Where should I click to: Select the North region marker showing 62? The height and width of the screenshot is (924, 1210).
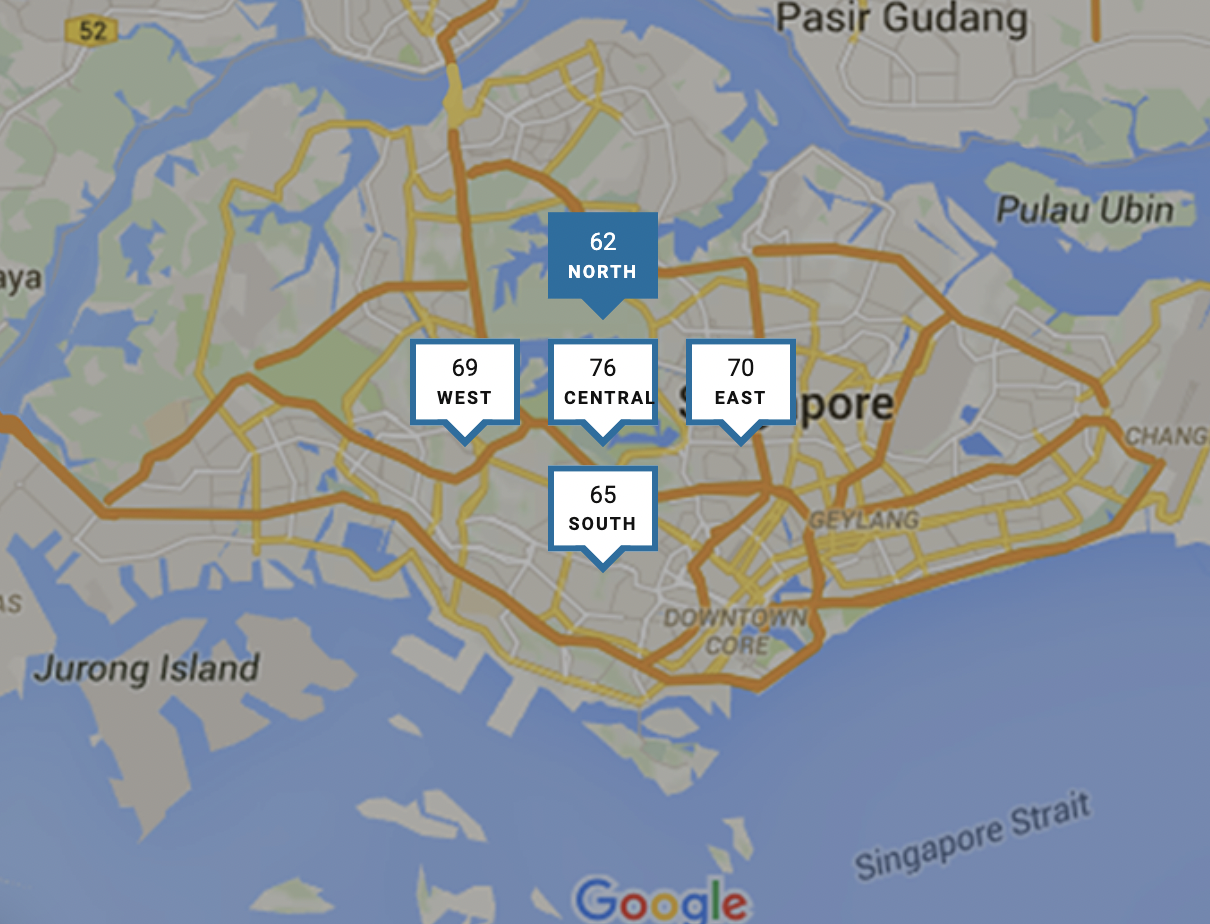[602, 256]
